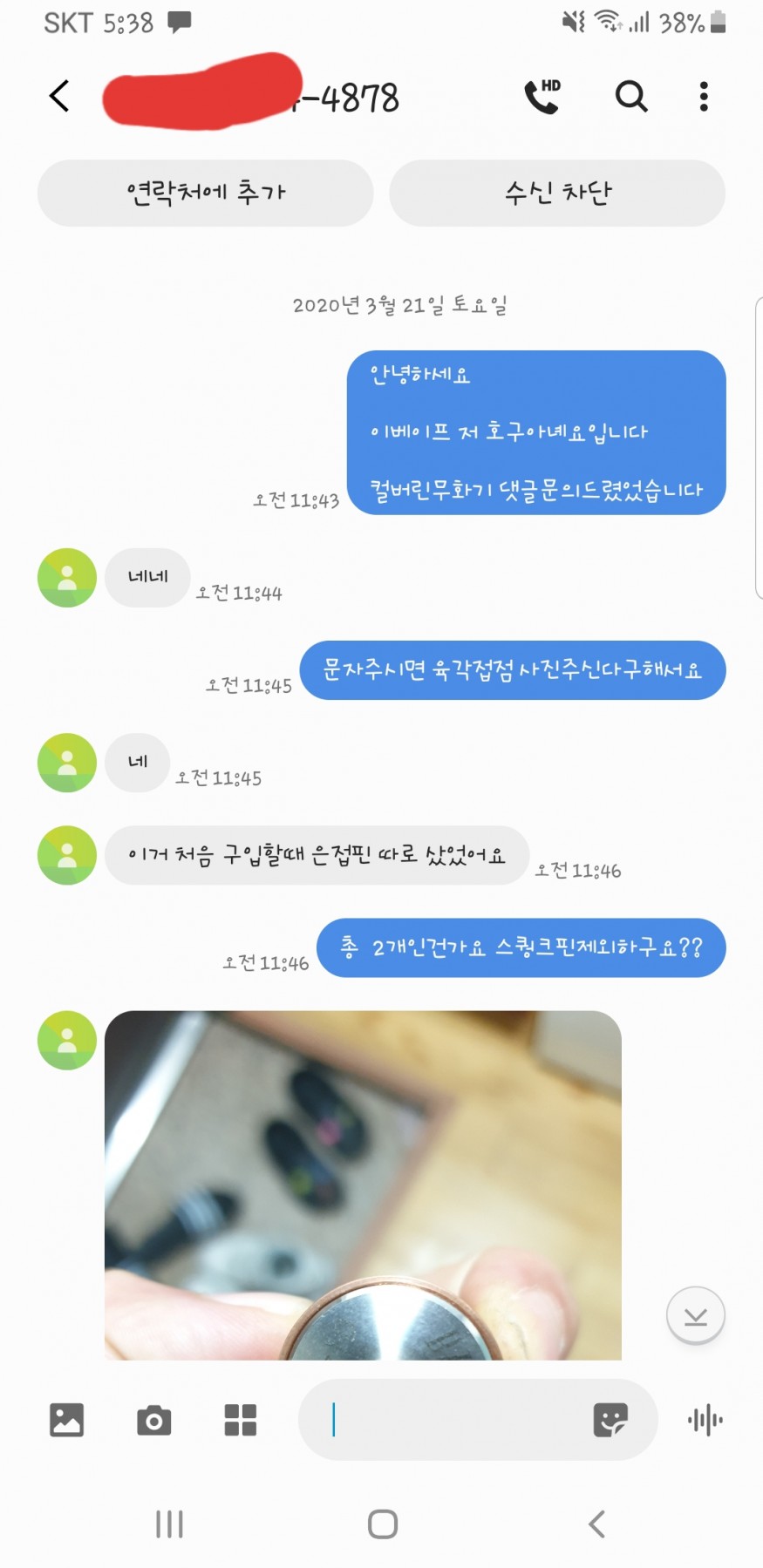Open the received photo message
The width and height of the screenshot is (763, 1568).
point(363,1184)
